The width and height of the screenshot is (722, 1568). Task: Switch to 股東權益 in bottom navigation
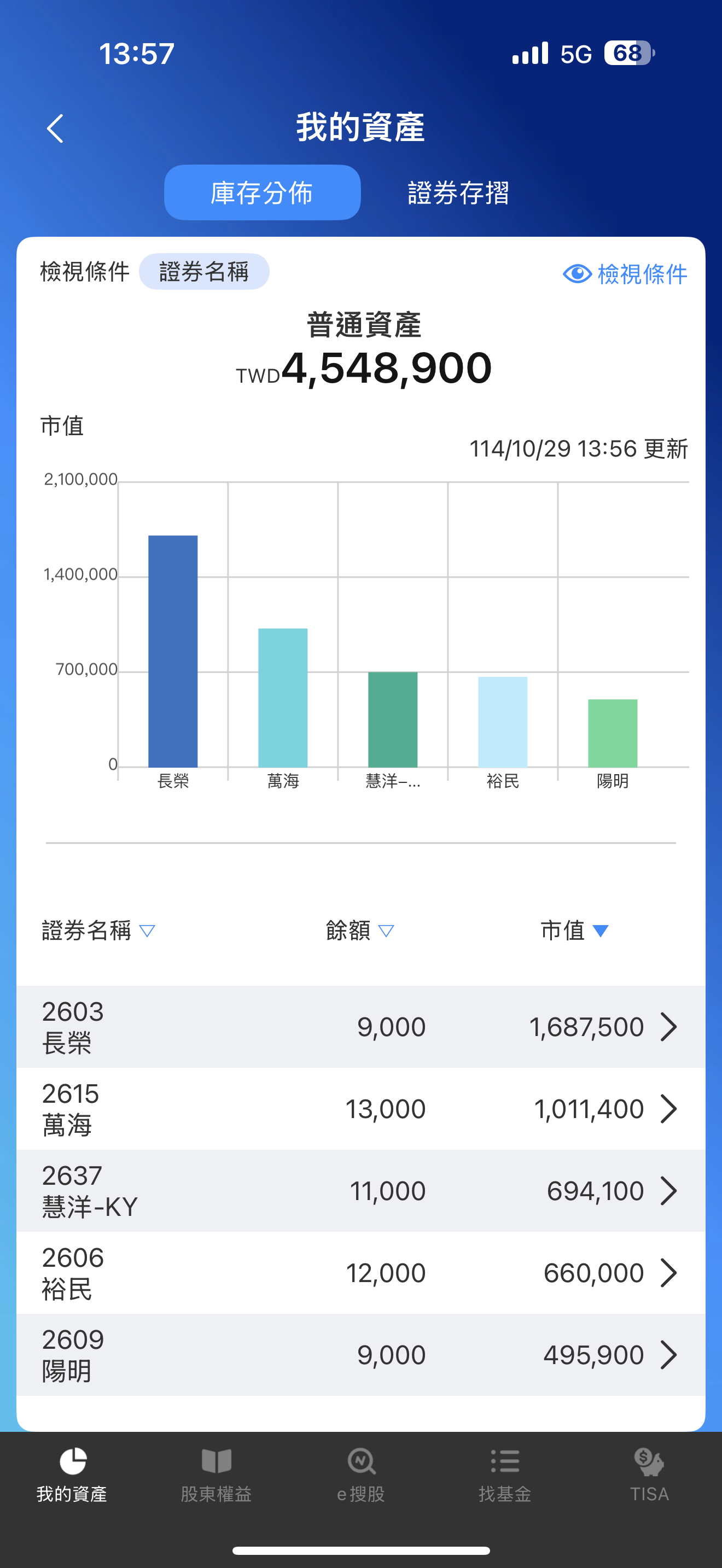[216, 1475]
